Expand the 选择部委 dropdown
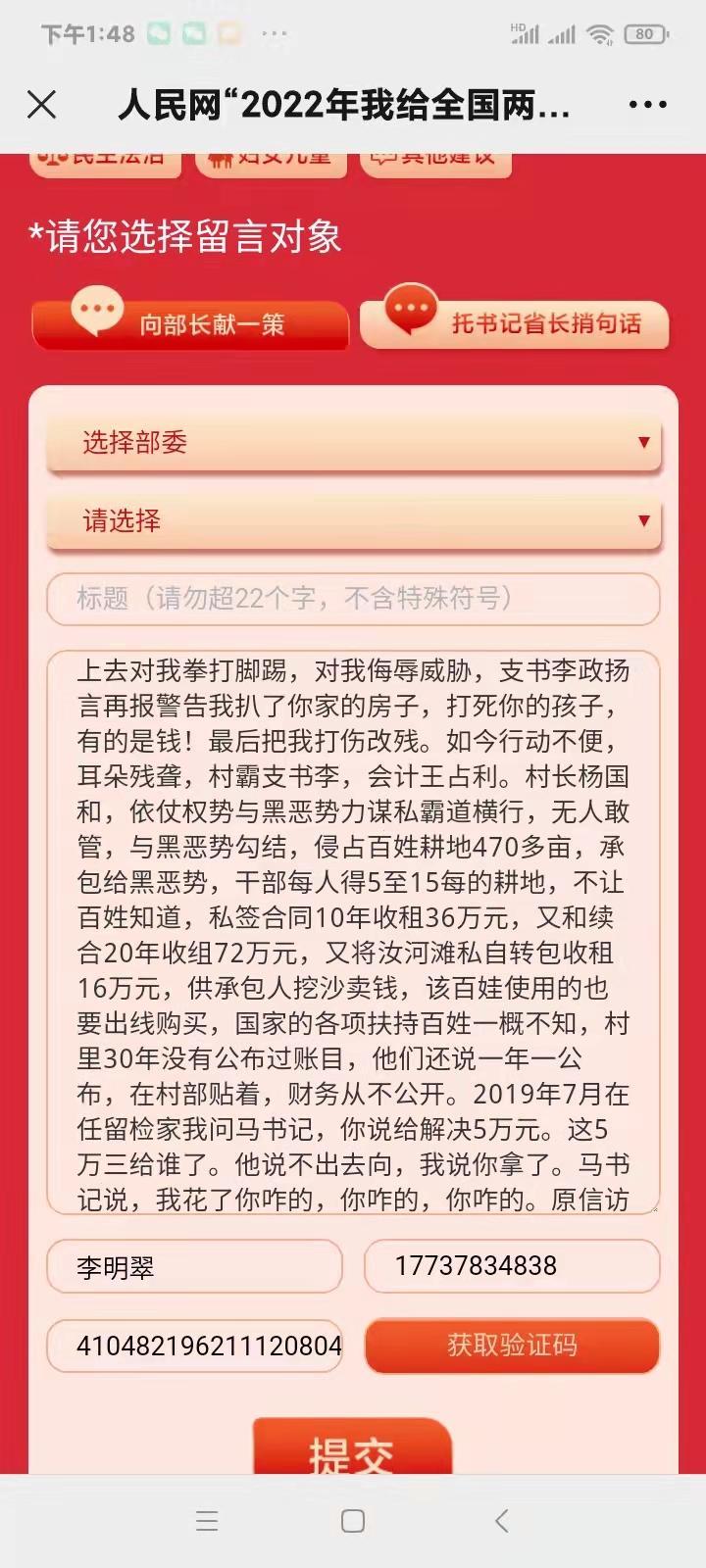 [354, 443]
